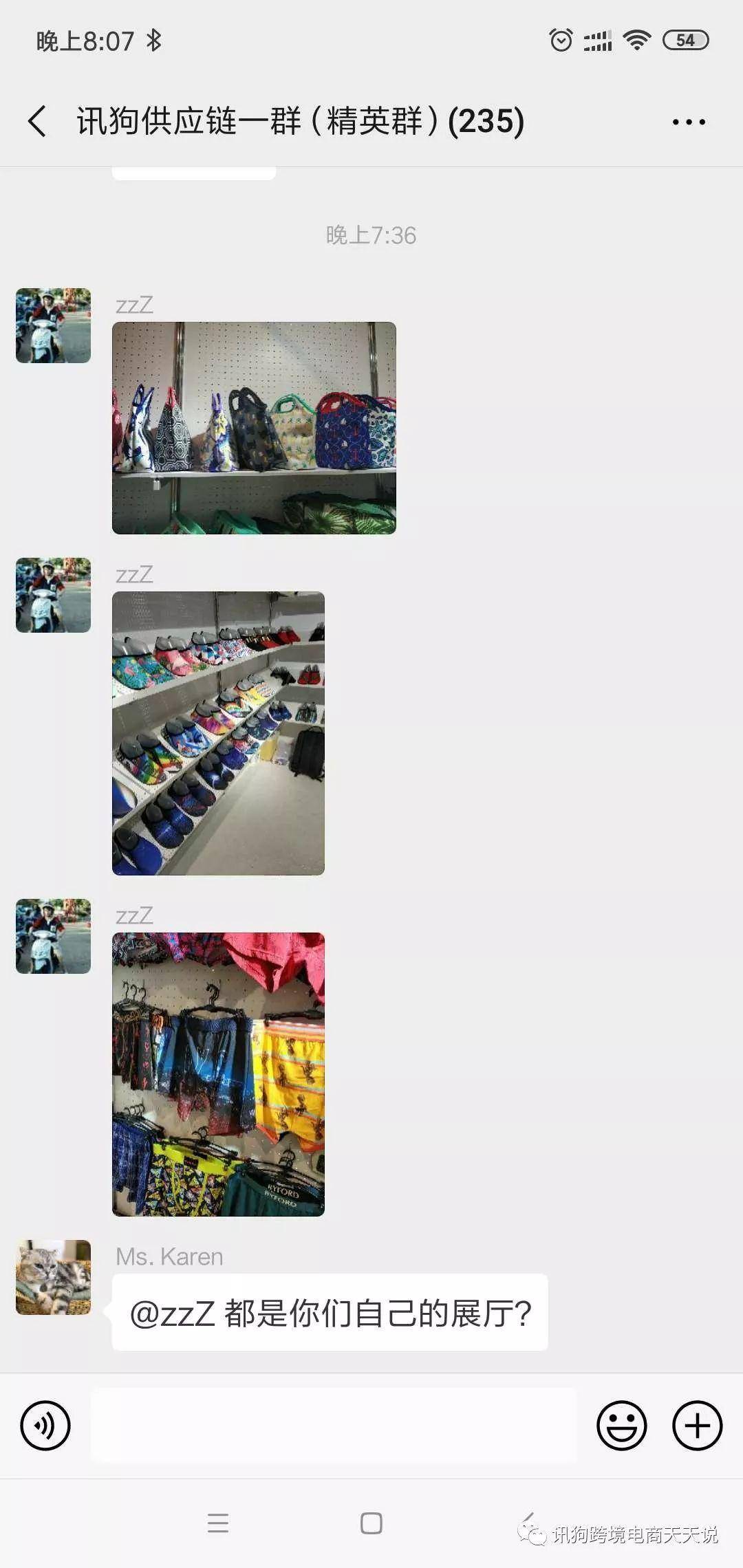Image resolution: width=743 pixels, height=1568 pixels.
Task: Focus the message text field
Action: pyautogui.click(x=334, y=1426)
